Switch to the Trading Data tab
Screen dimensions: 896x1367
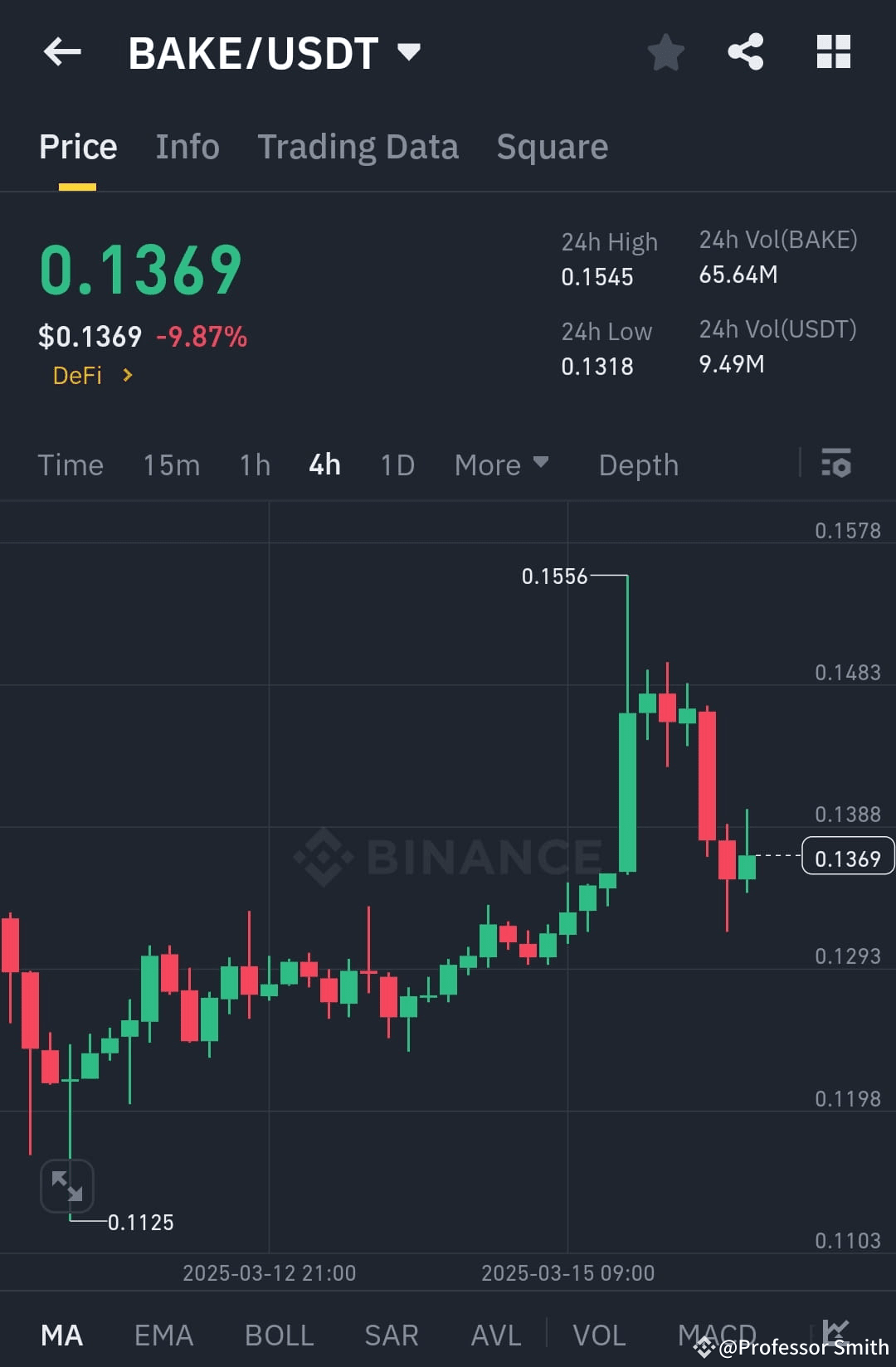358,146
